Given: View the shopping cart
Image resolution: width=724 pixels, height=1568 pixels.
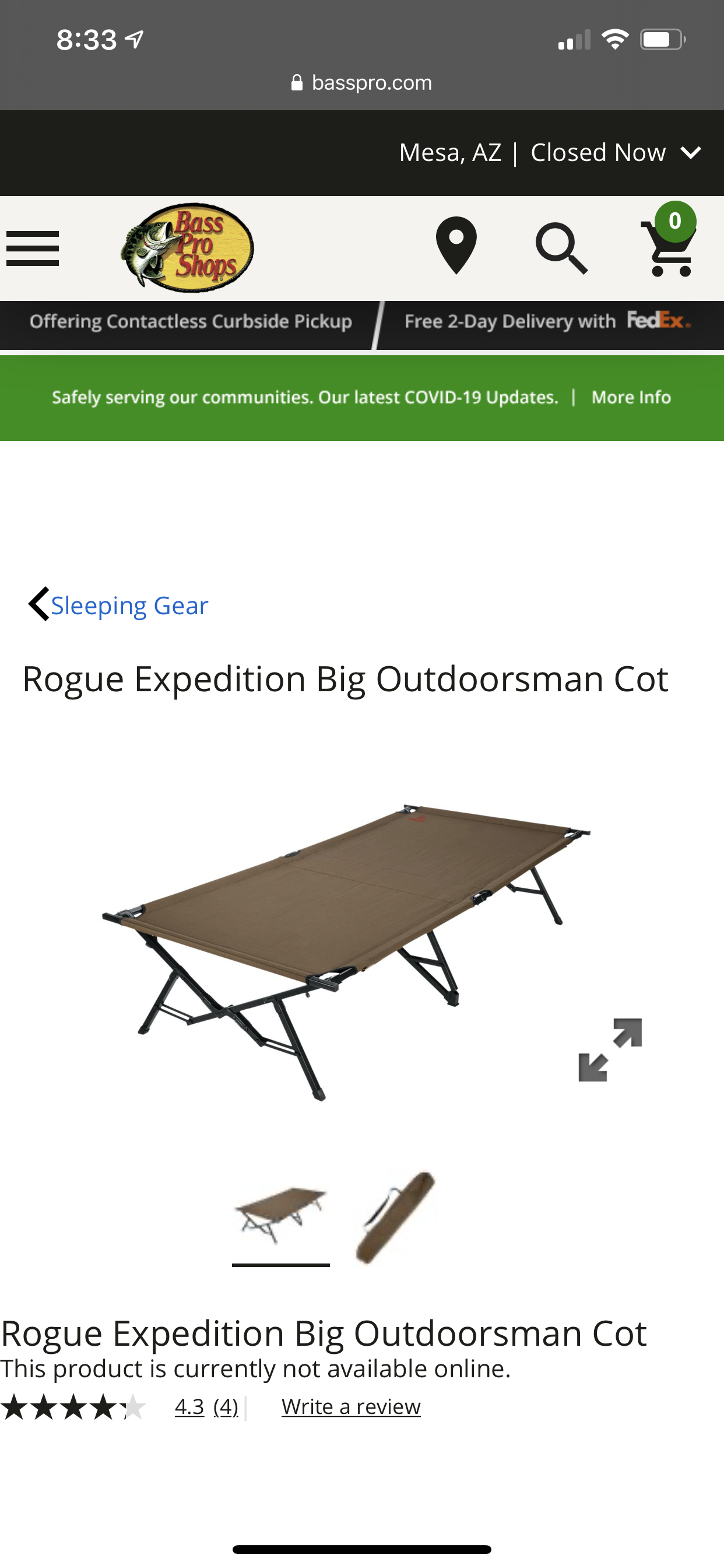Looking at the screenshot, I should [669, 240].
